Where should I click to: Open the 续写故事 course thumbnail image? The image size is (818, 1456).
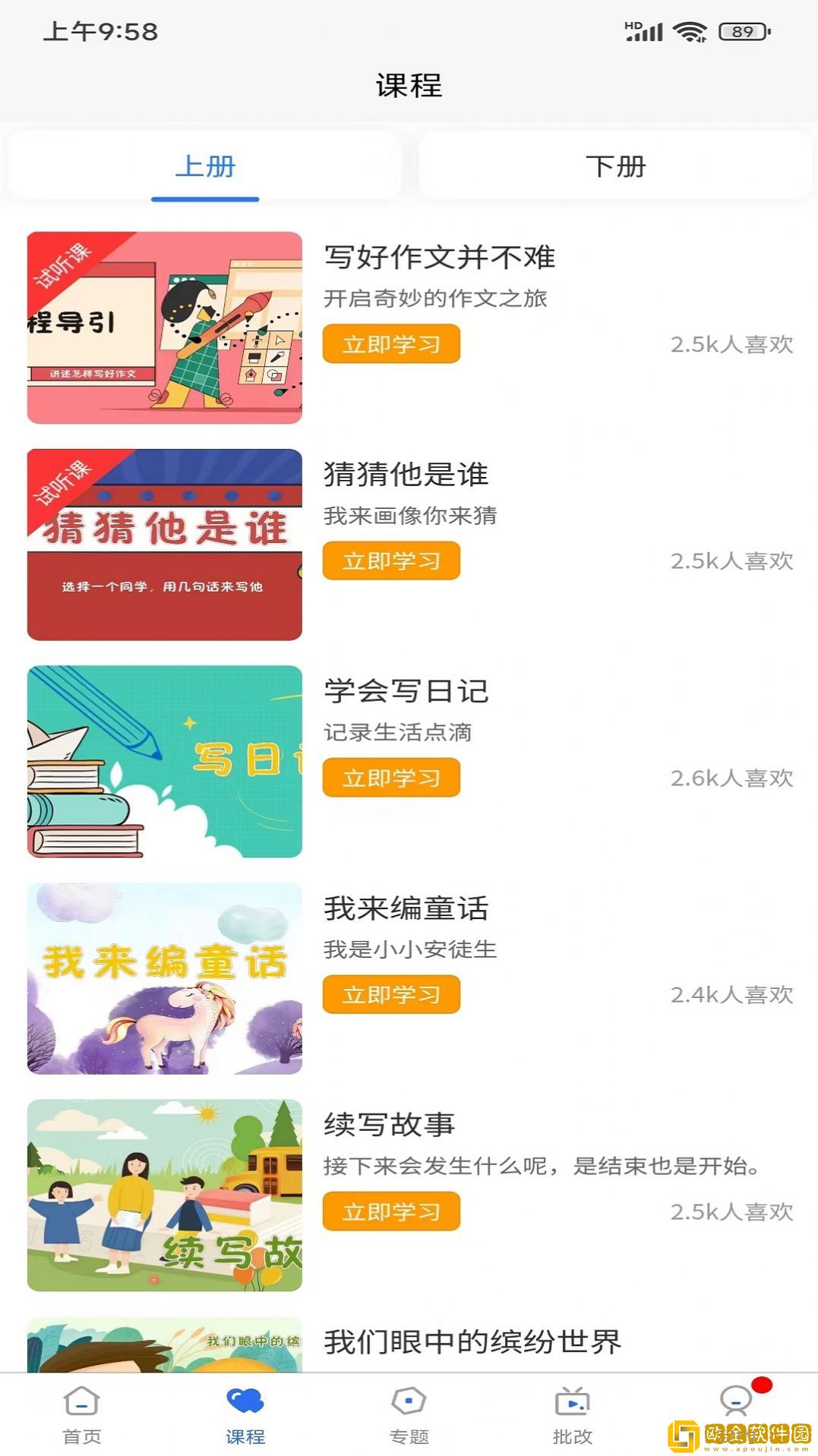coord(164,1195)
